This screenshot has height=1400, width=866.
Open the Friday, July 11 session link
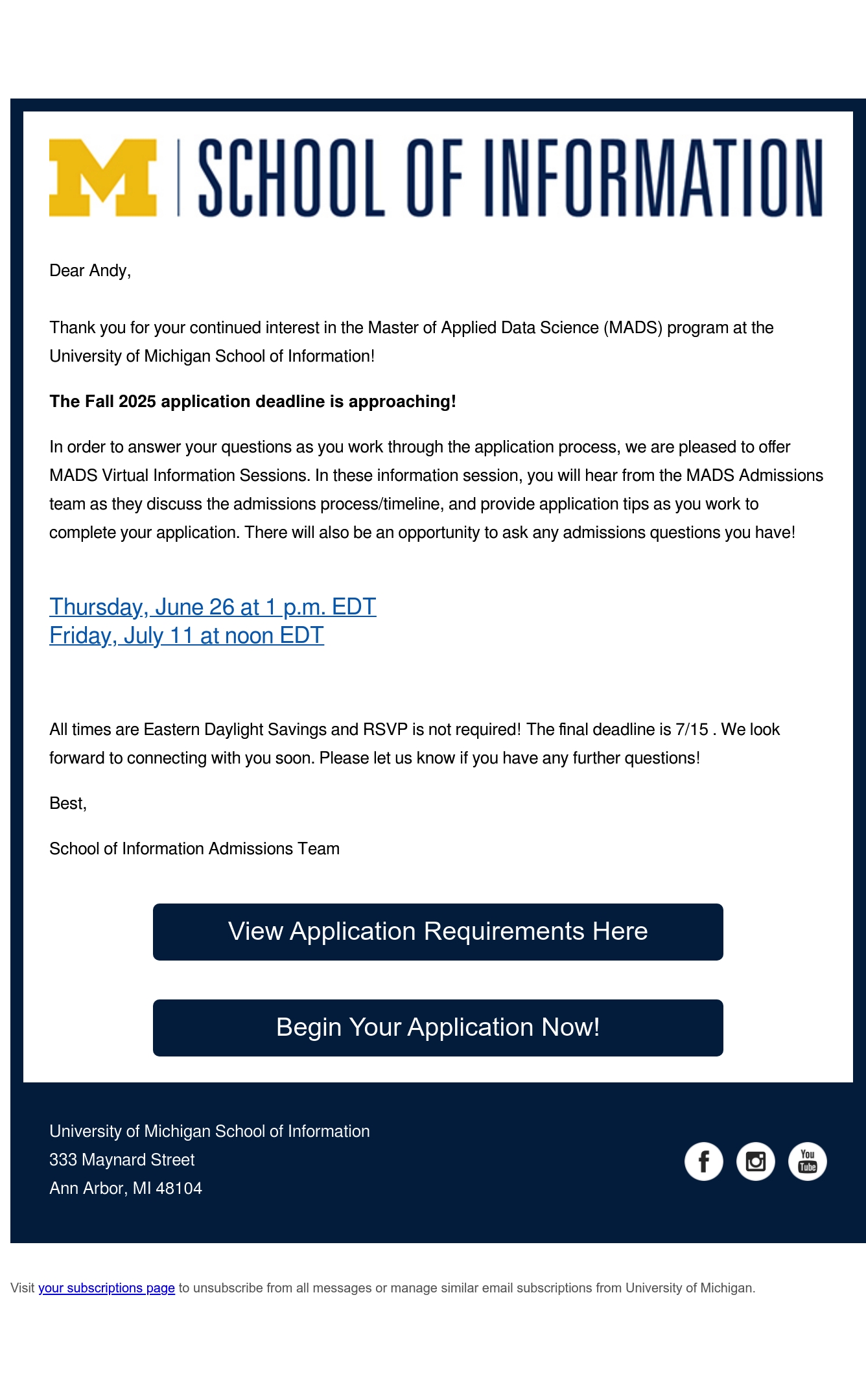click(187, 636)
